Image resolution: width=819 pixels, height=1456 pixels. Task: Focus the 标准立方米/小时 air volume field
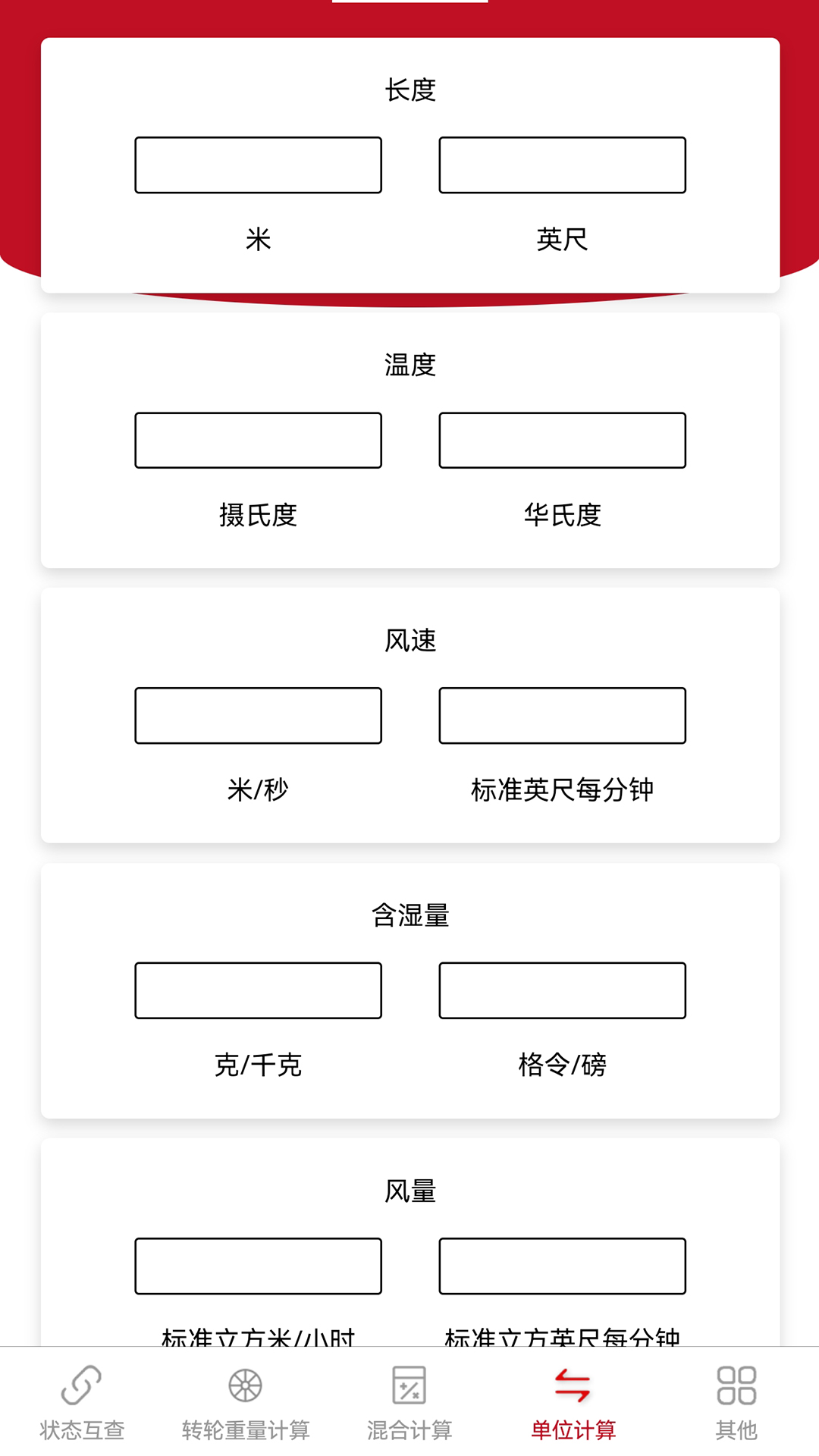point(258,1266)
